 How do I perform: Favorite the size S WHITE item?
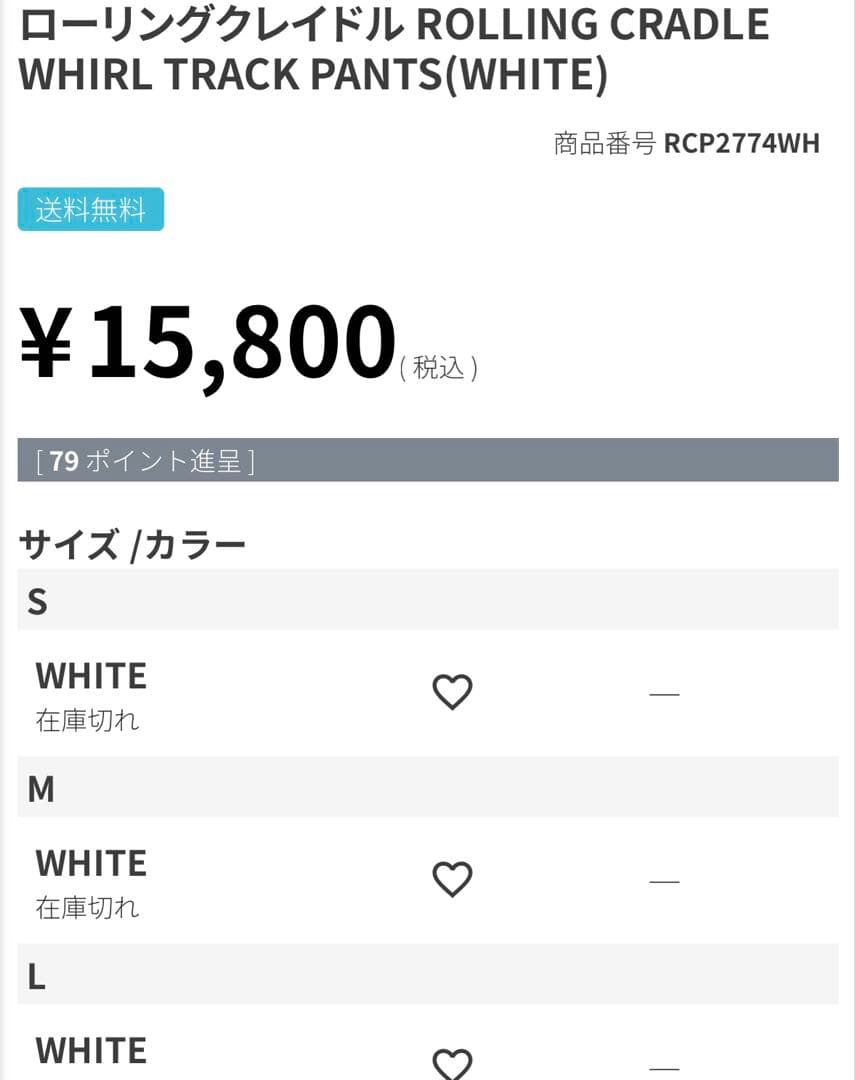(x=452, y=692)
